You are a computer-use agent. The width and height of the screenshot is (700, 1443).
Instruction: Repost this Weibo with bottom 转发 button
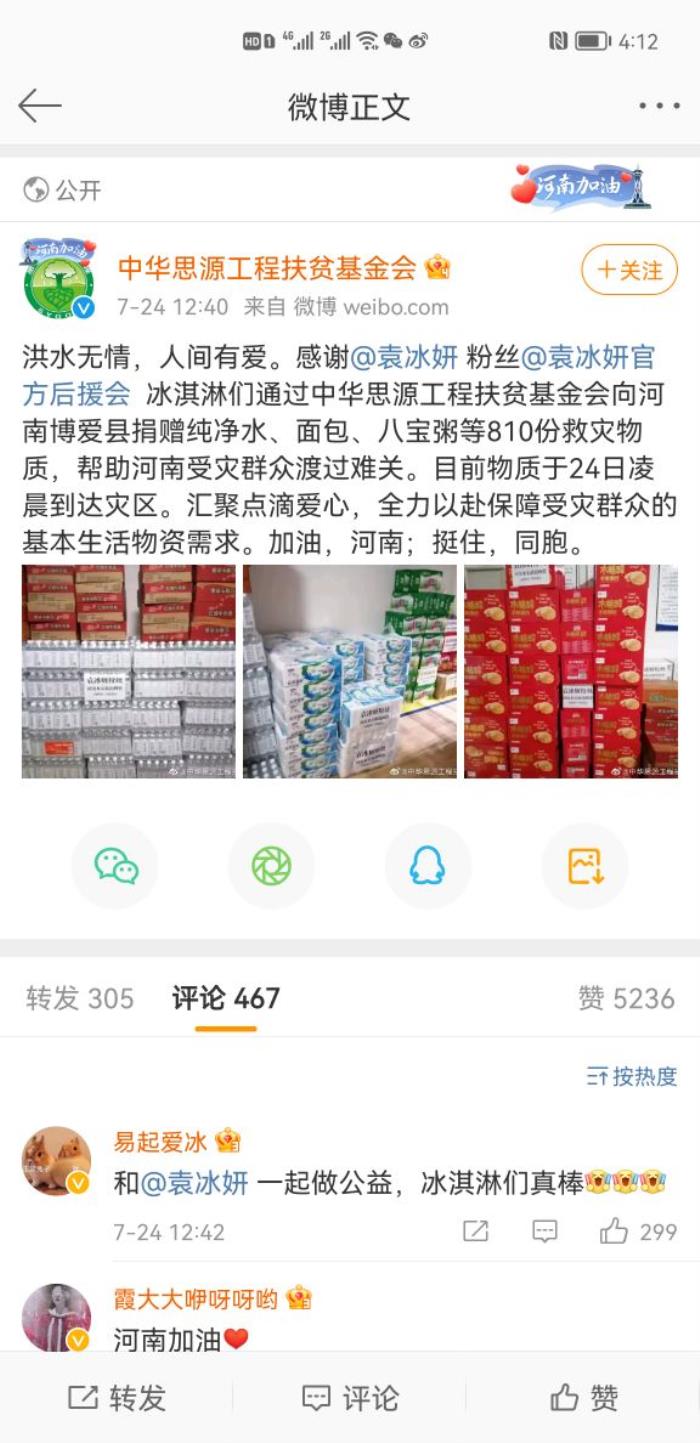click(x=117, y=1398)
